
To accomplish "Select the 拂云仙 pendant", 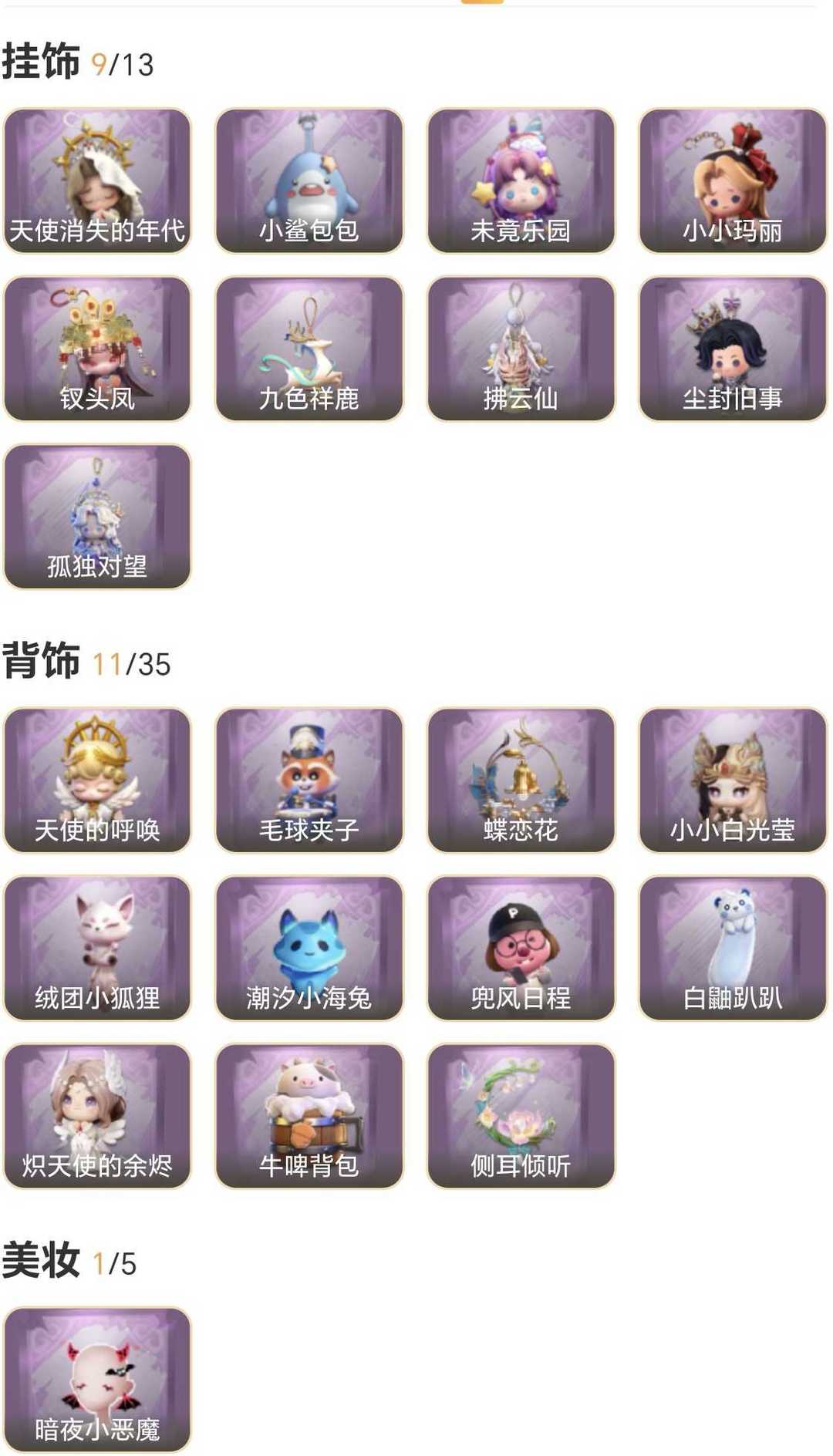I will pyautogui.click(x=521, y=349).
